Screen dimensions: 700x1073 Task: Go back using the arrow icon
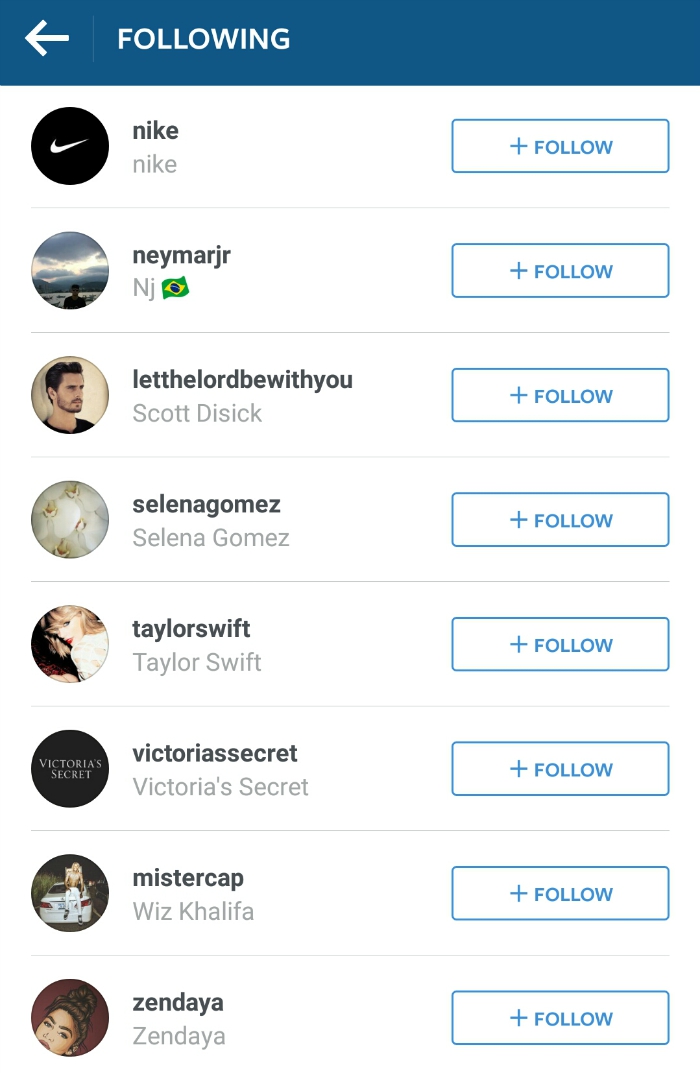coord(47,39)
